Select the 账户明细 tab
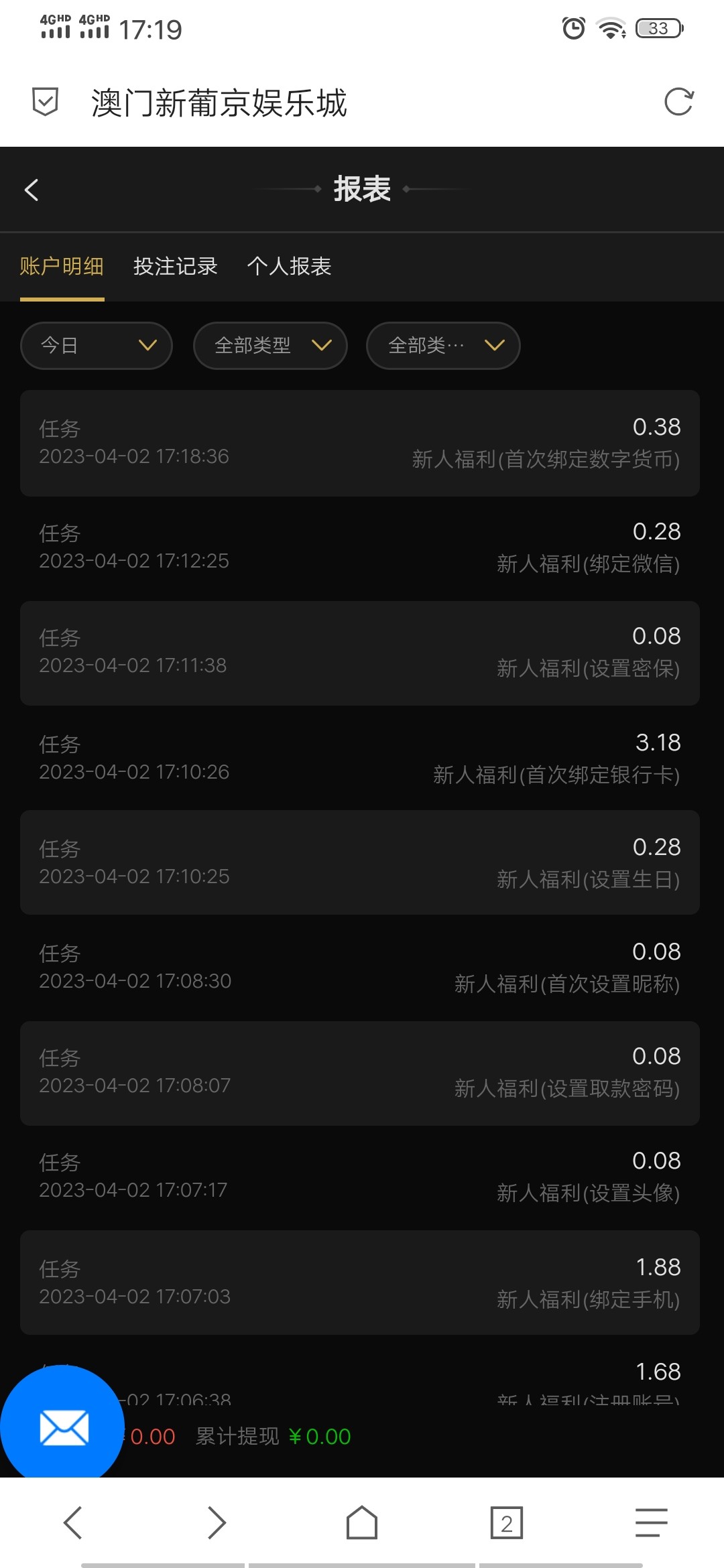724x1568 pixels. pyautogui.click(x=62, y=266)
